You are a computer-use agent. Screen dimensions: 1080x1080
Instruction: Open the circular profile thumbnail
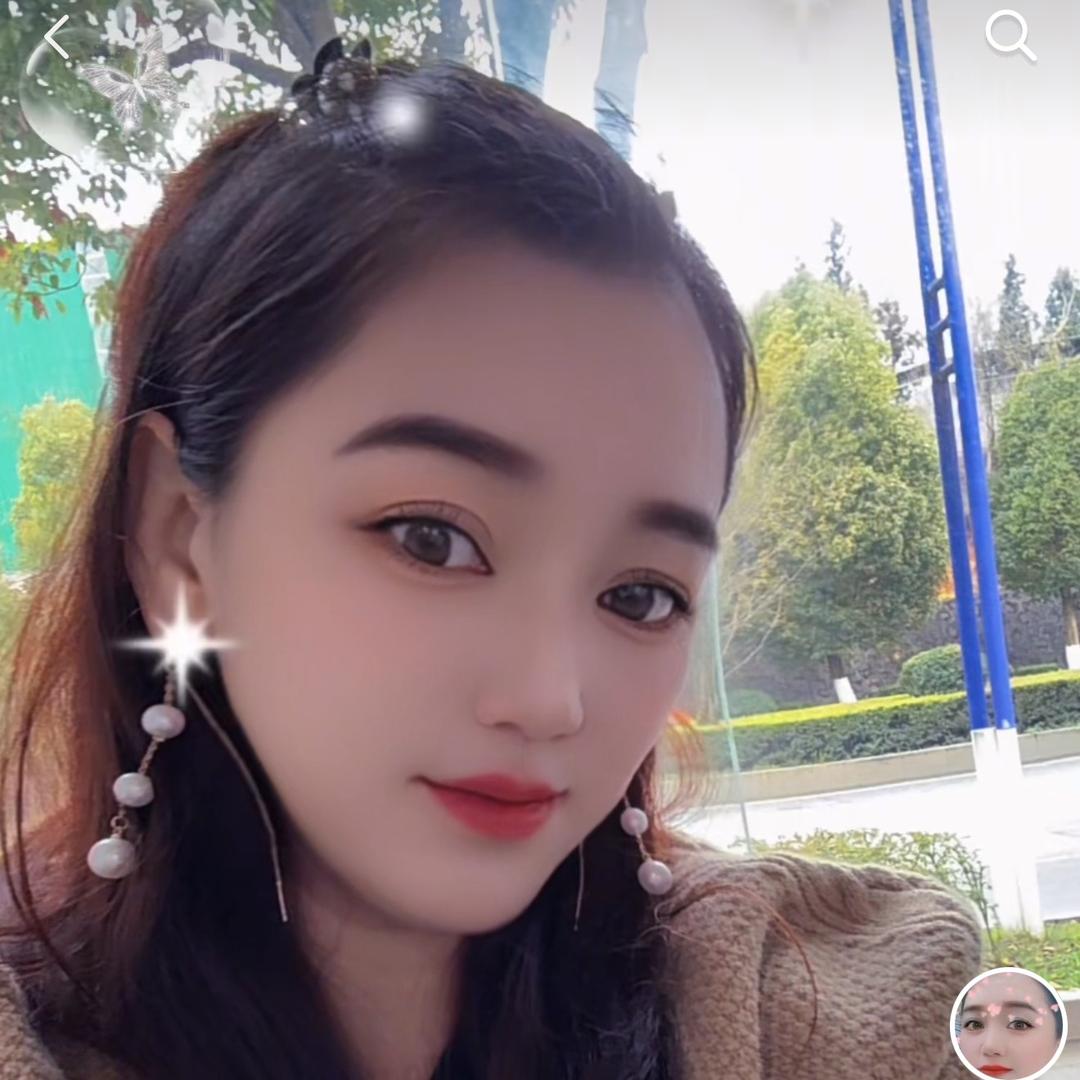coord(1008,1024)
